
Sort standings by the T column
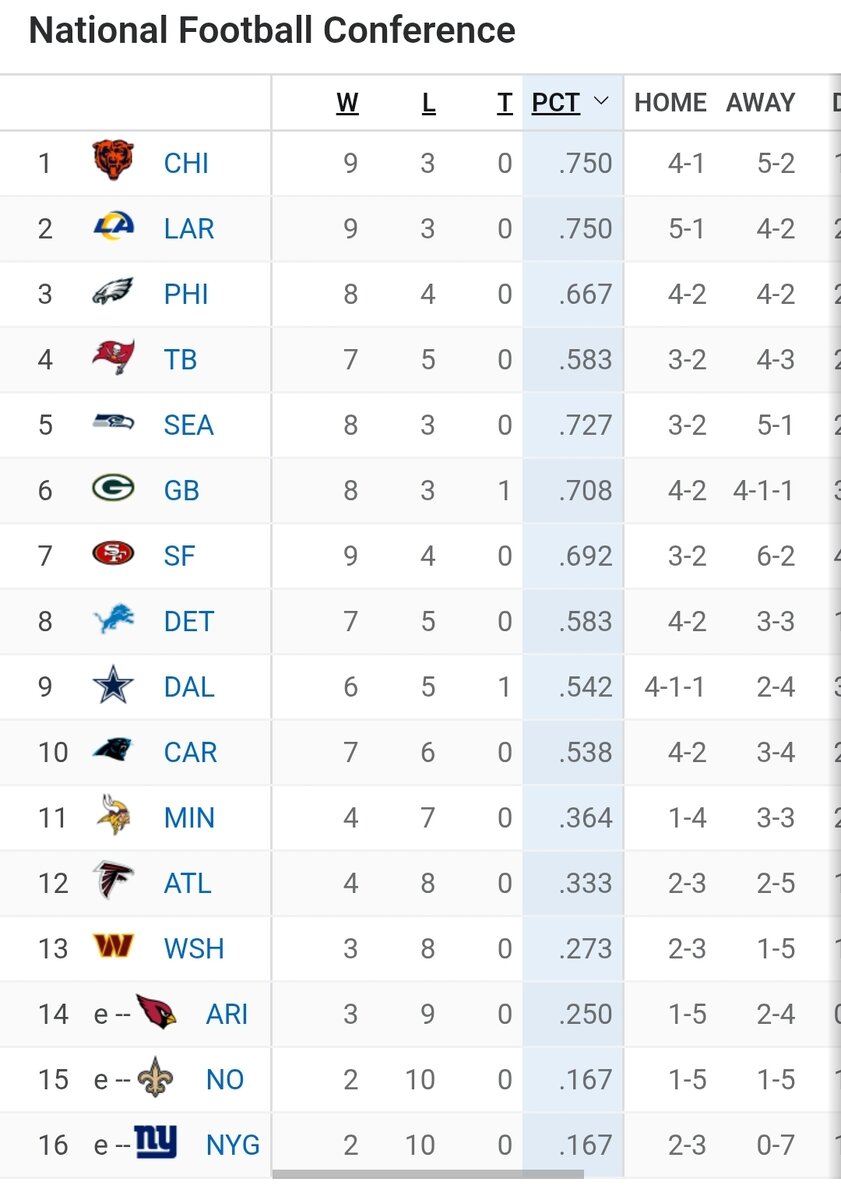click(504, 102)
